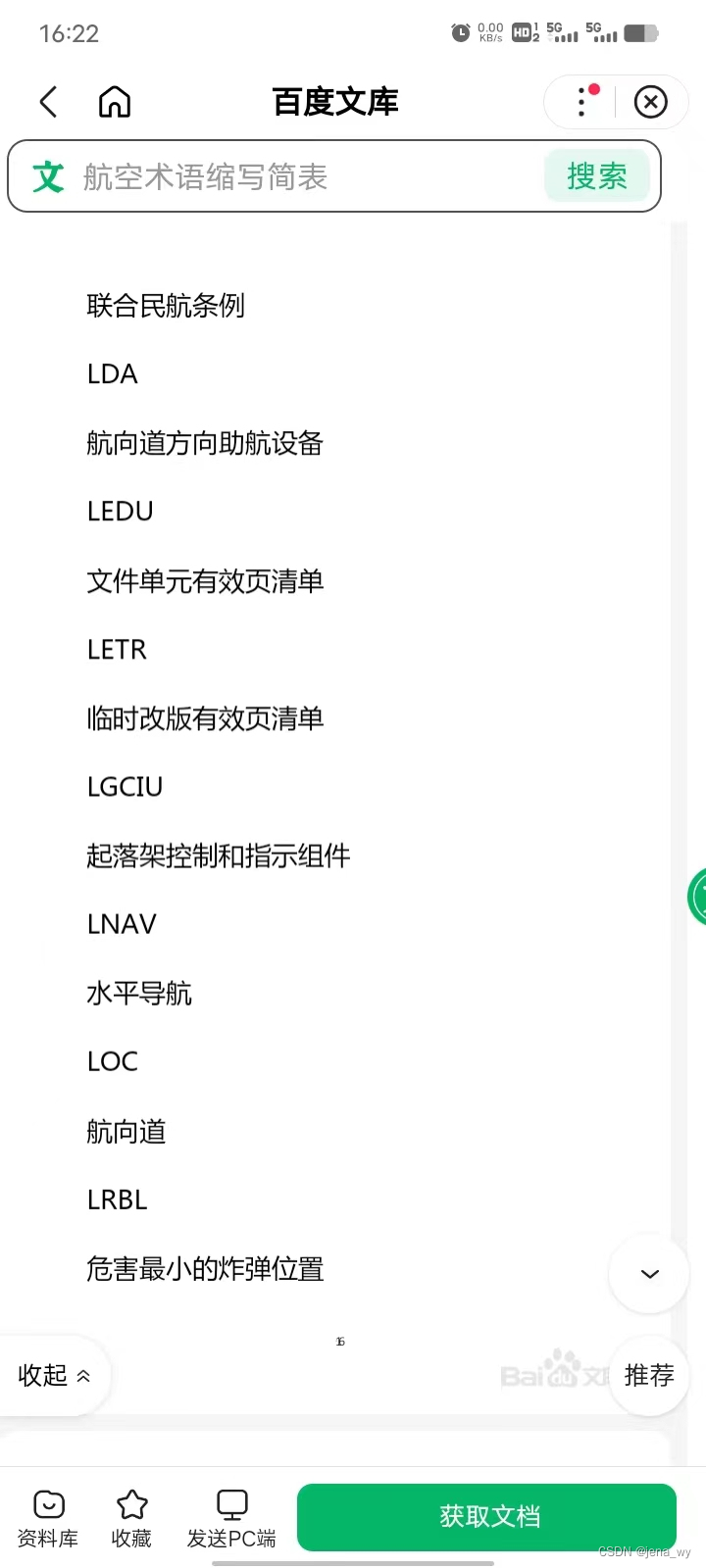The width and height of the screenshot is (706, 1568).
Task: Tap the round down-chevron button
Action: click(x=649, y=1274)
